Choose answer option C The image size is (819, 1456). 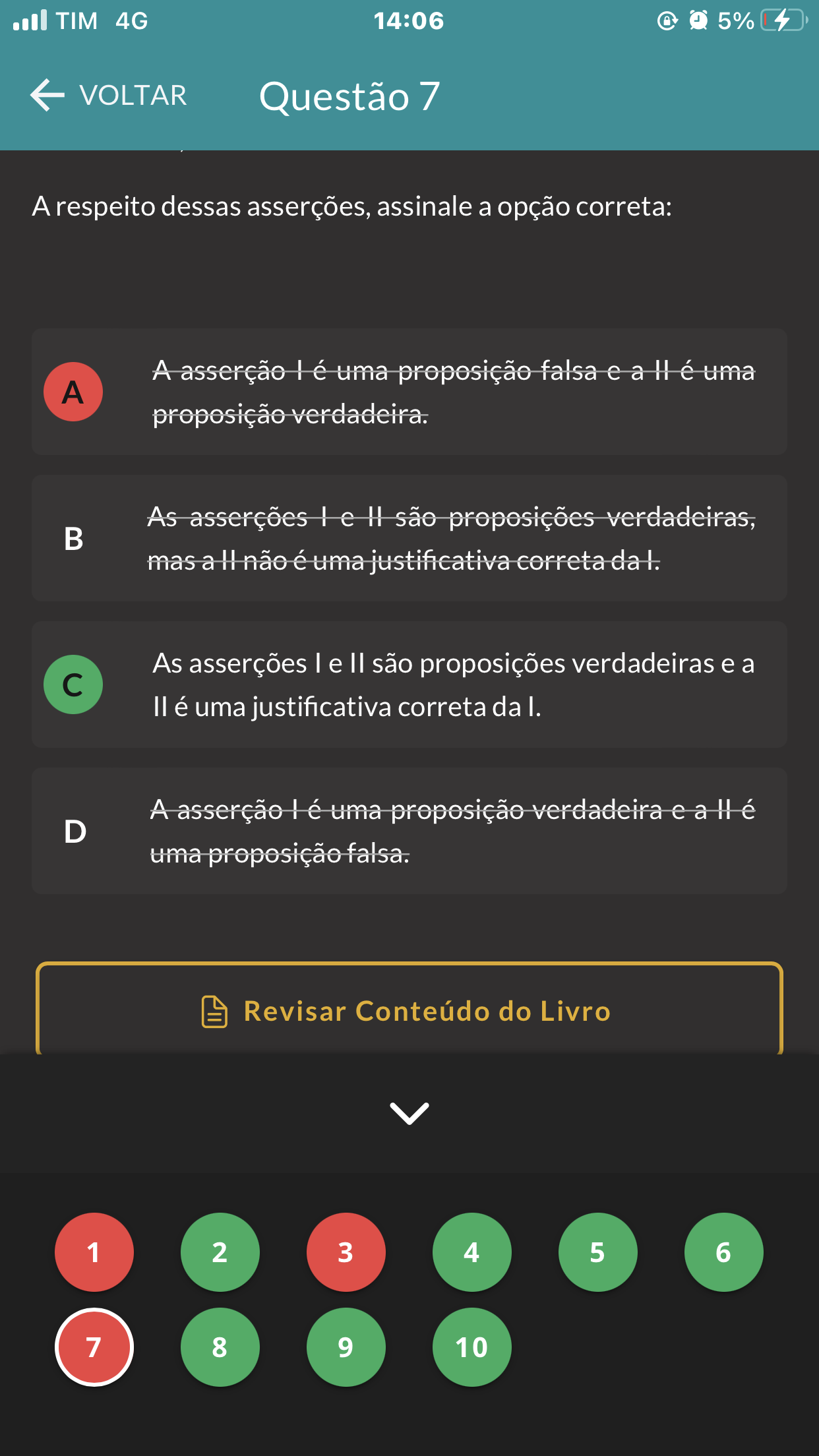point(409,684)
